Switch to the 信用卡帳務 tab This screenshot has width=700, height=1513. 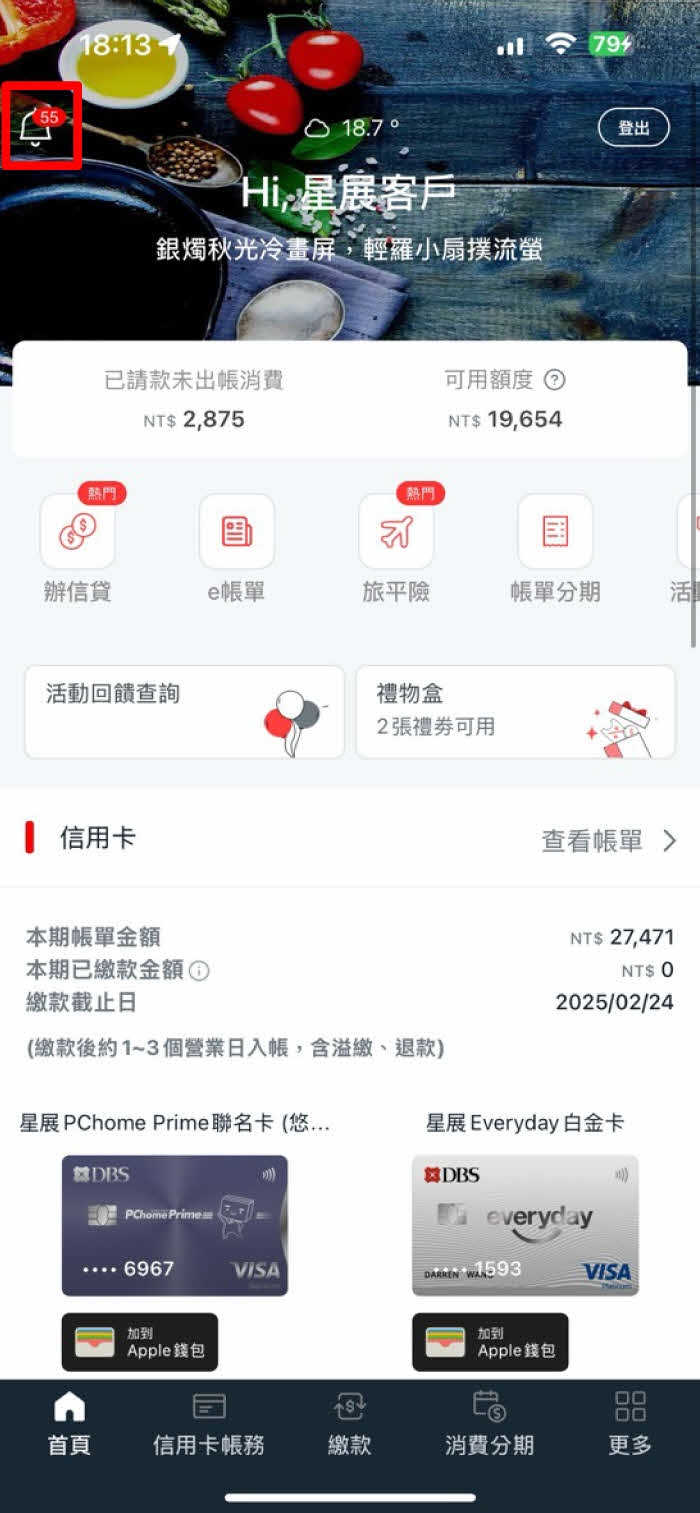point(209,1423)
